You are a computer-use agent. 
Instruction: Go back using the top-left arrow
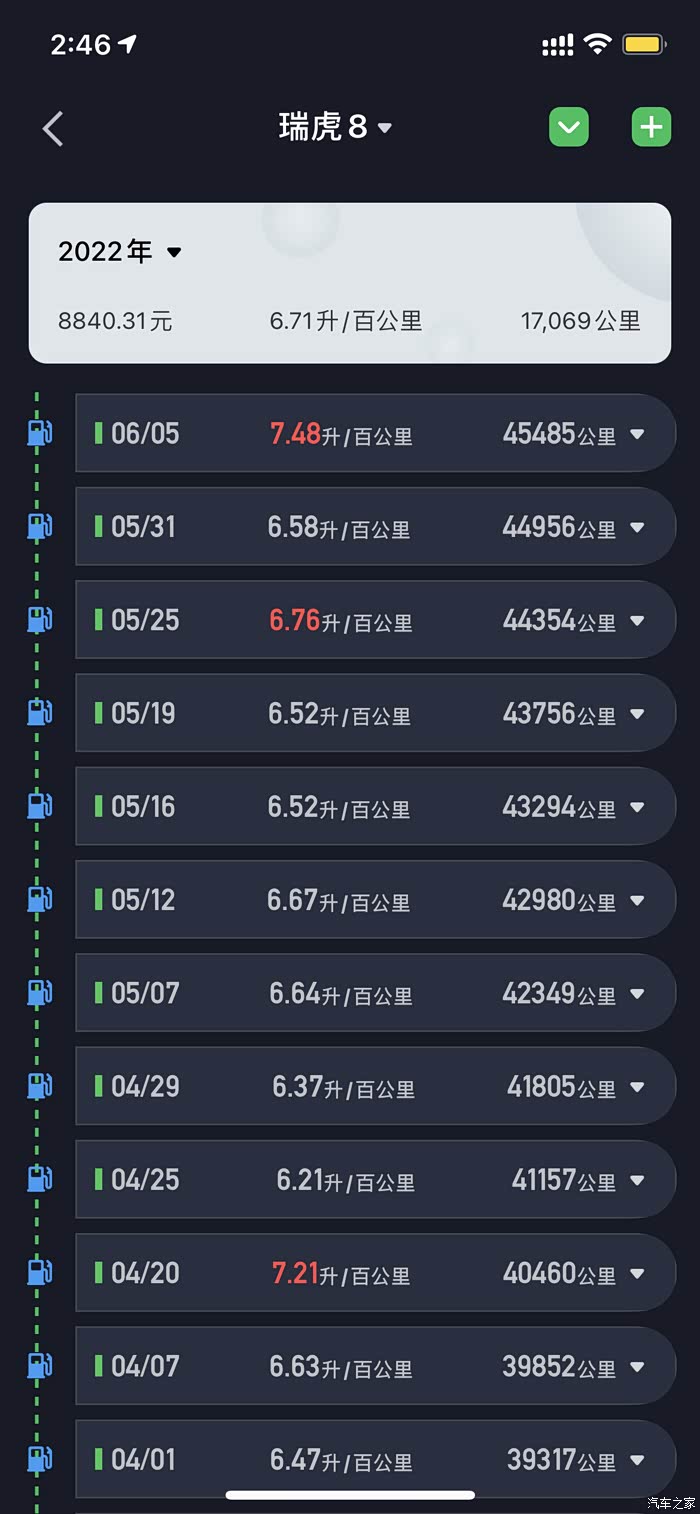53,128
